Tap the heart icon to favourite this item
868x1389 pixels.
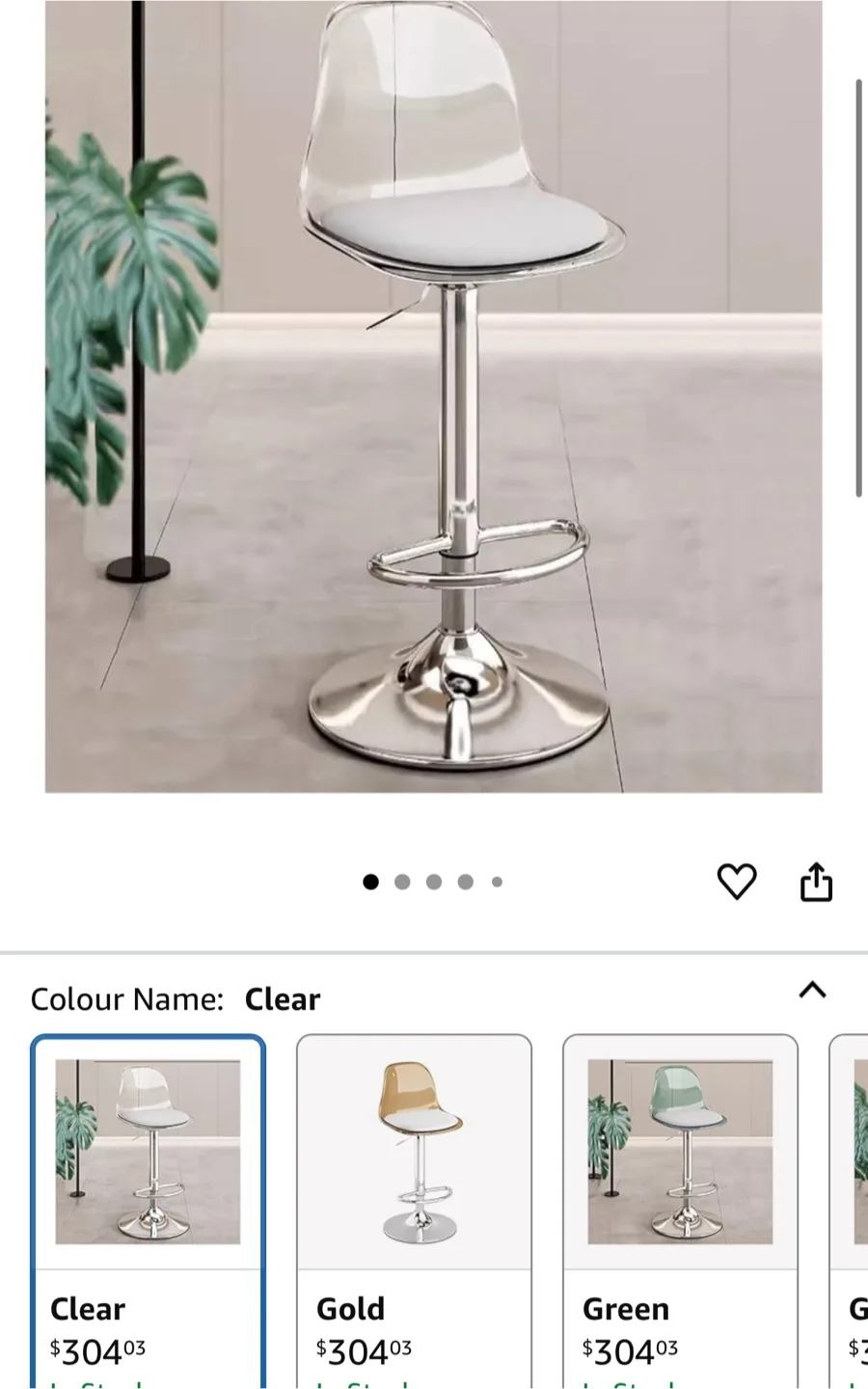737,880
